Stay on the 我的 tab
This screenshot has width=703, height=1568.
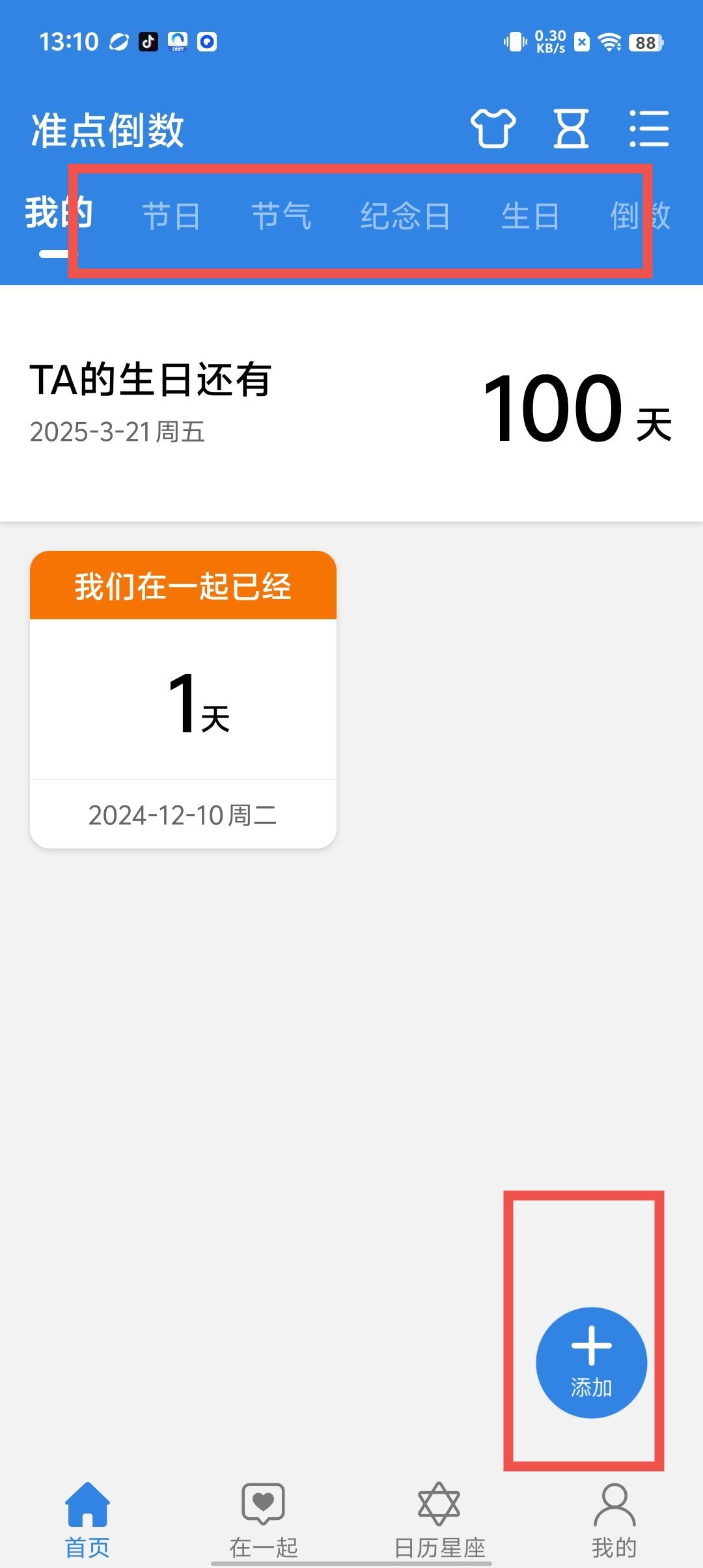pos(59,212)
